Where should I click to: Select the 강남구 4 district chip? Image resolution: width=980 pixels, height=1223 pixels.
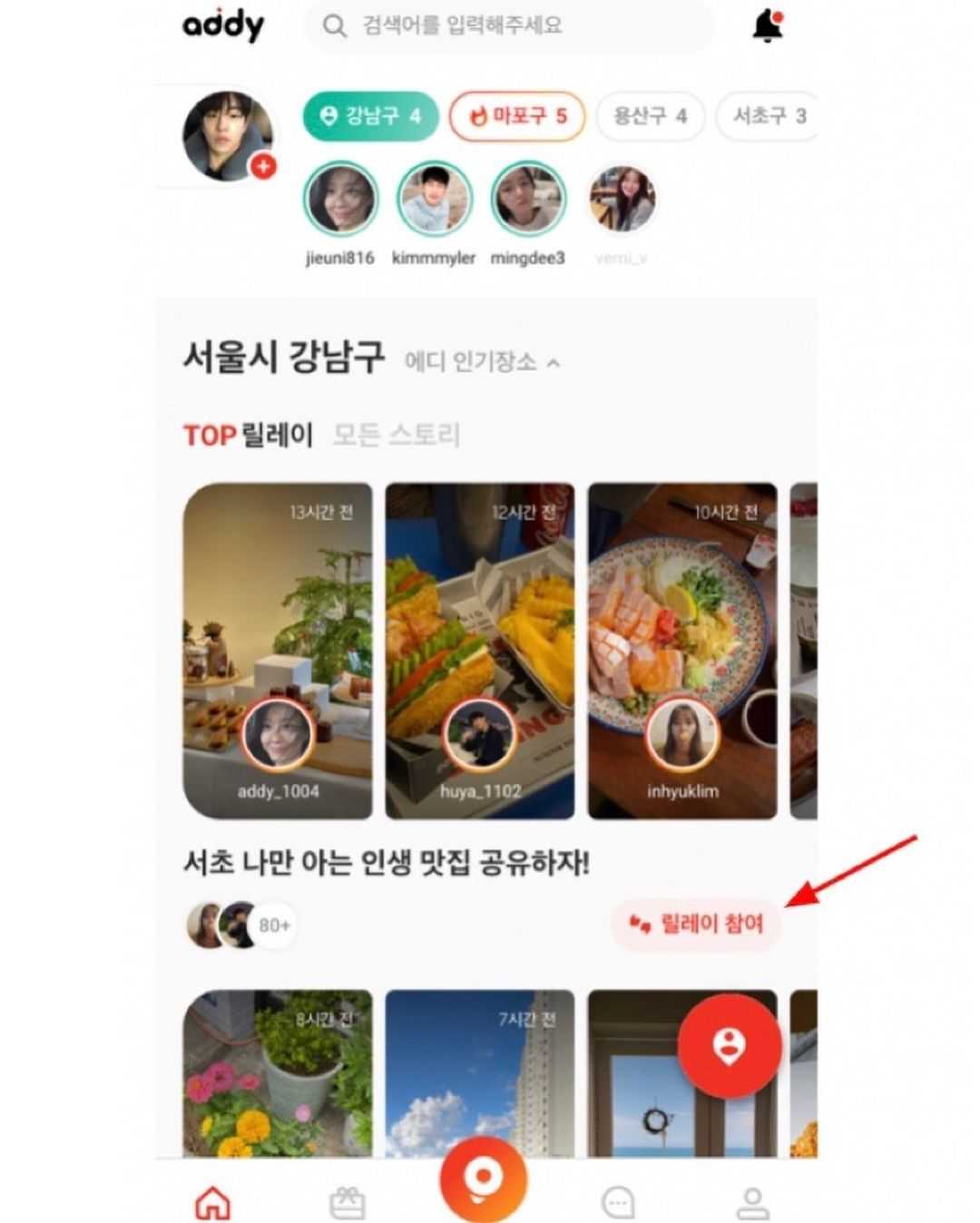(x=370, y=116)
